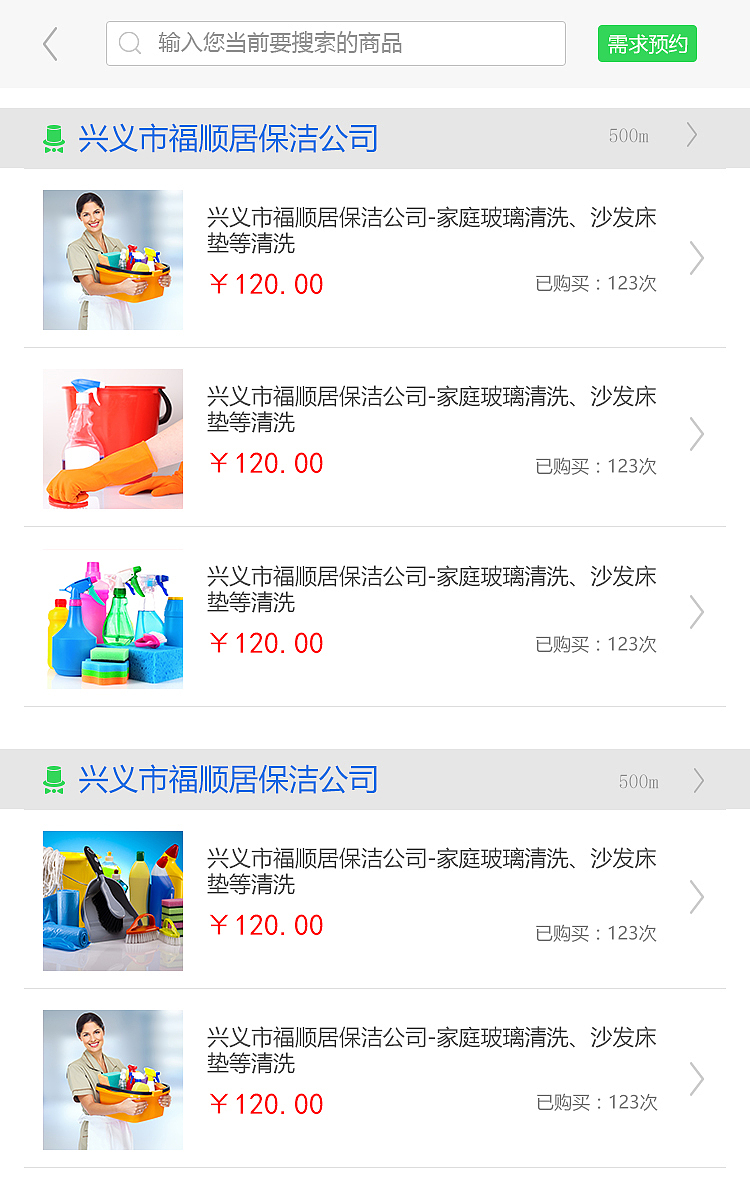Expand the first company section with its 500m chevron

coord(692,135)
